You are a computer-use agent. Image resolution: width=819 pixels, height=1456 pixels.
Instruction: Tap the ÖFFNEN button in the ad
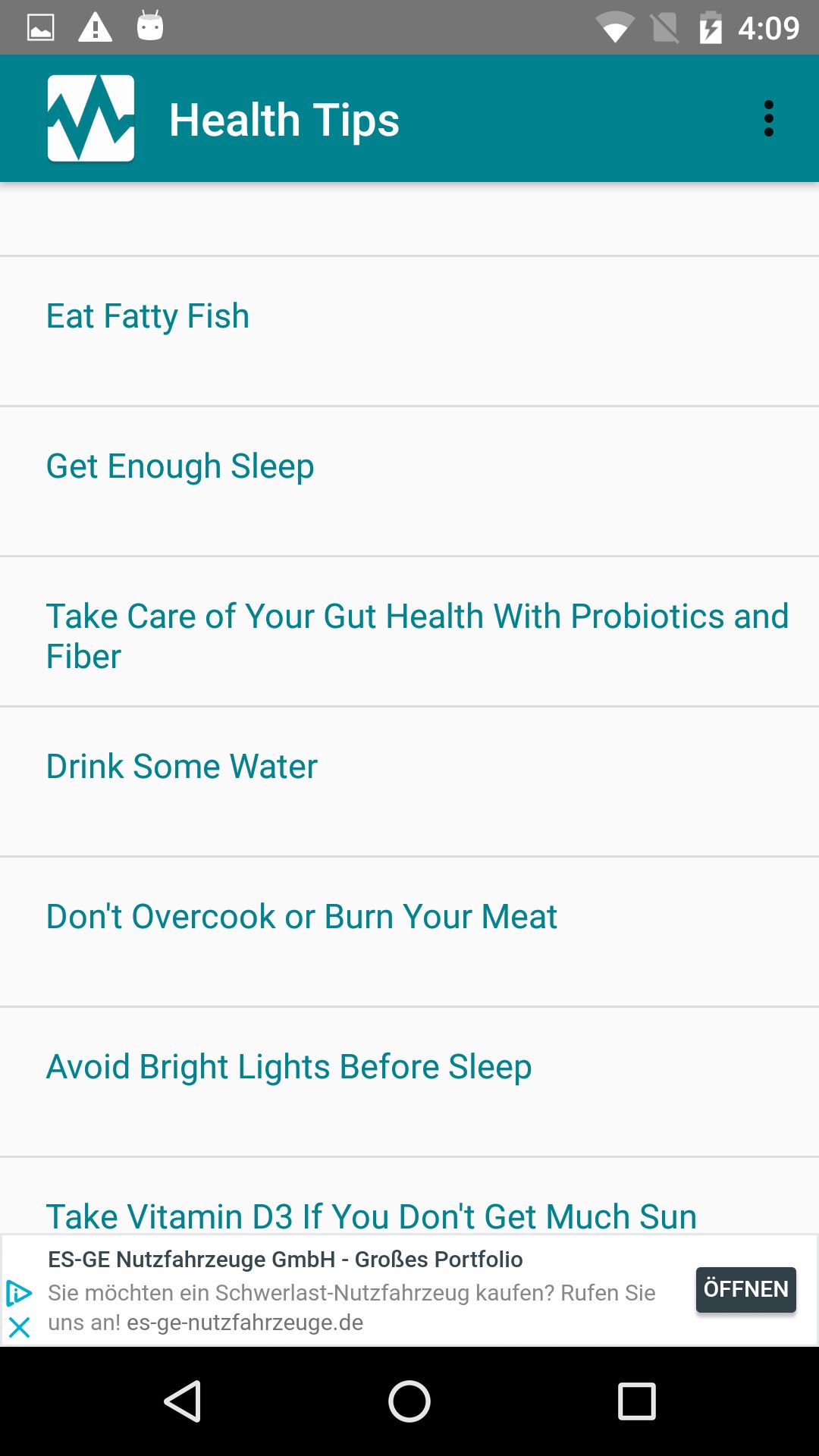745,1289
